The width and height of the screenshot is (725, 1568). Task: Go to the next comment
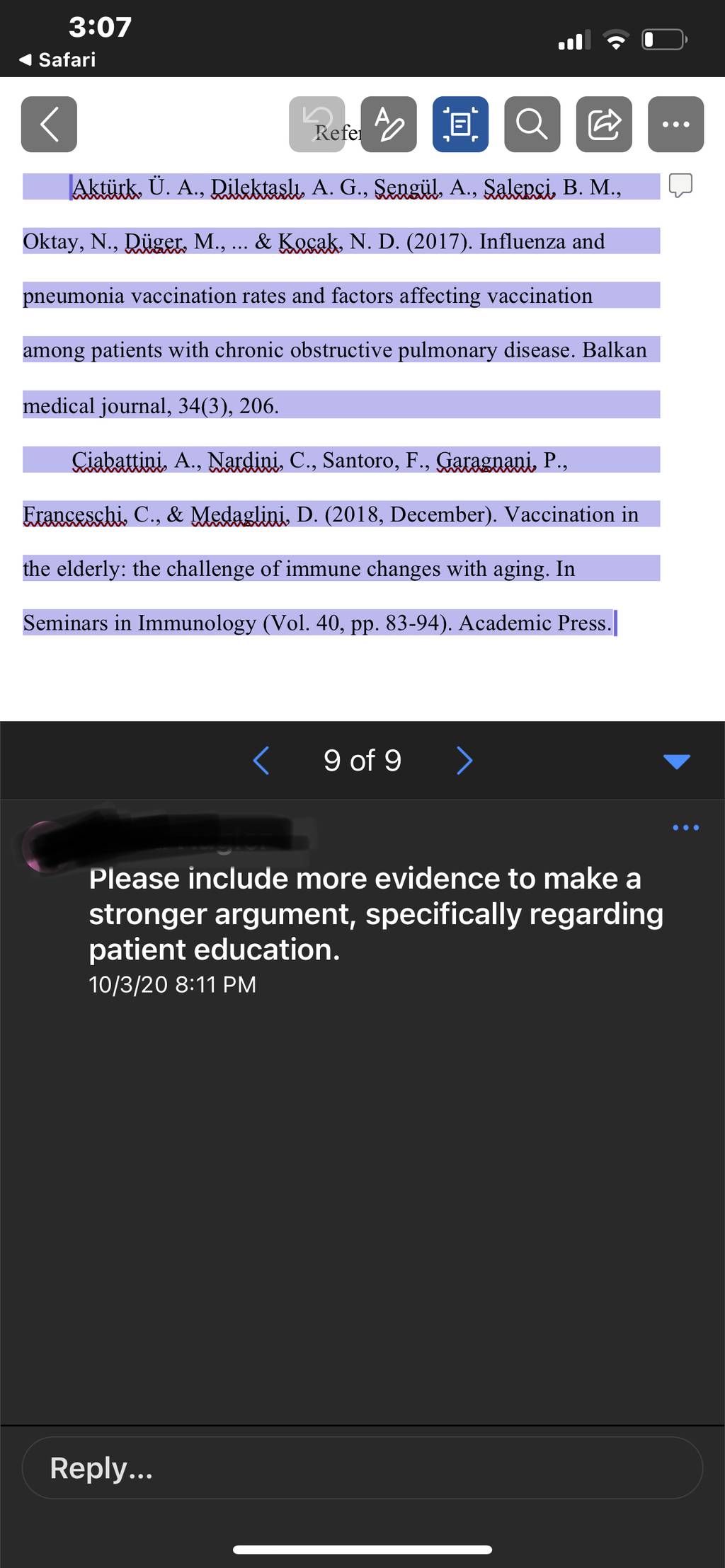click(x=464, y=761)
